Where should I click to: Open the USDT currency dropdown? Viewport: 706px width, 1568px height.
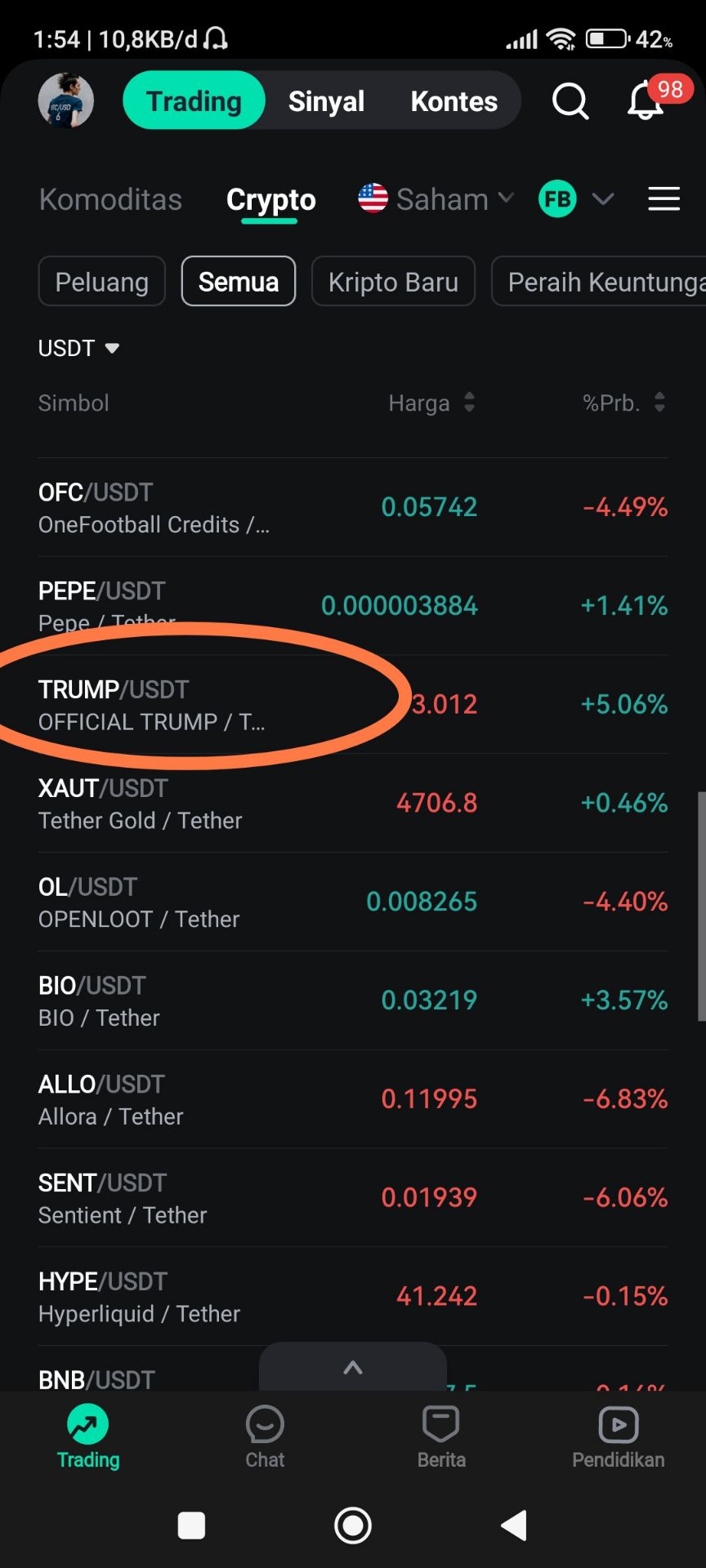pos(78,349)
